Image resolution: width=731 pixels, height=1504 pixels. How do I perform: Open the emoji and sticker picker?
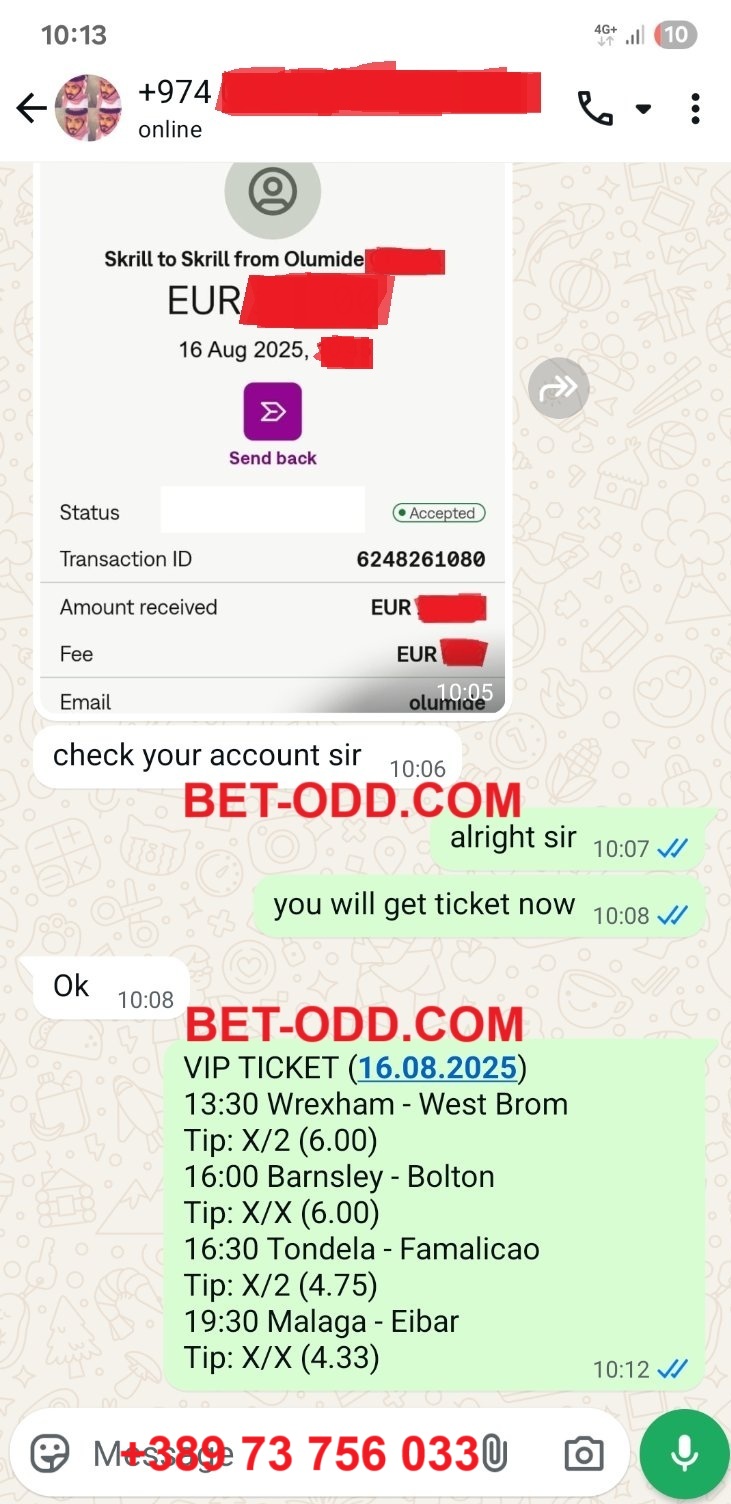[49, 1453]
